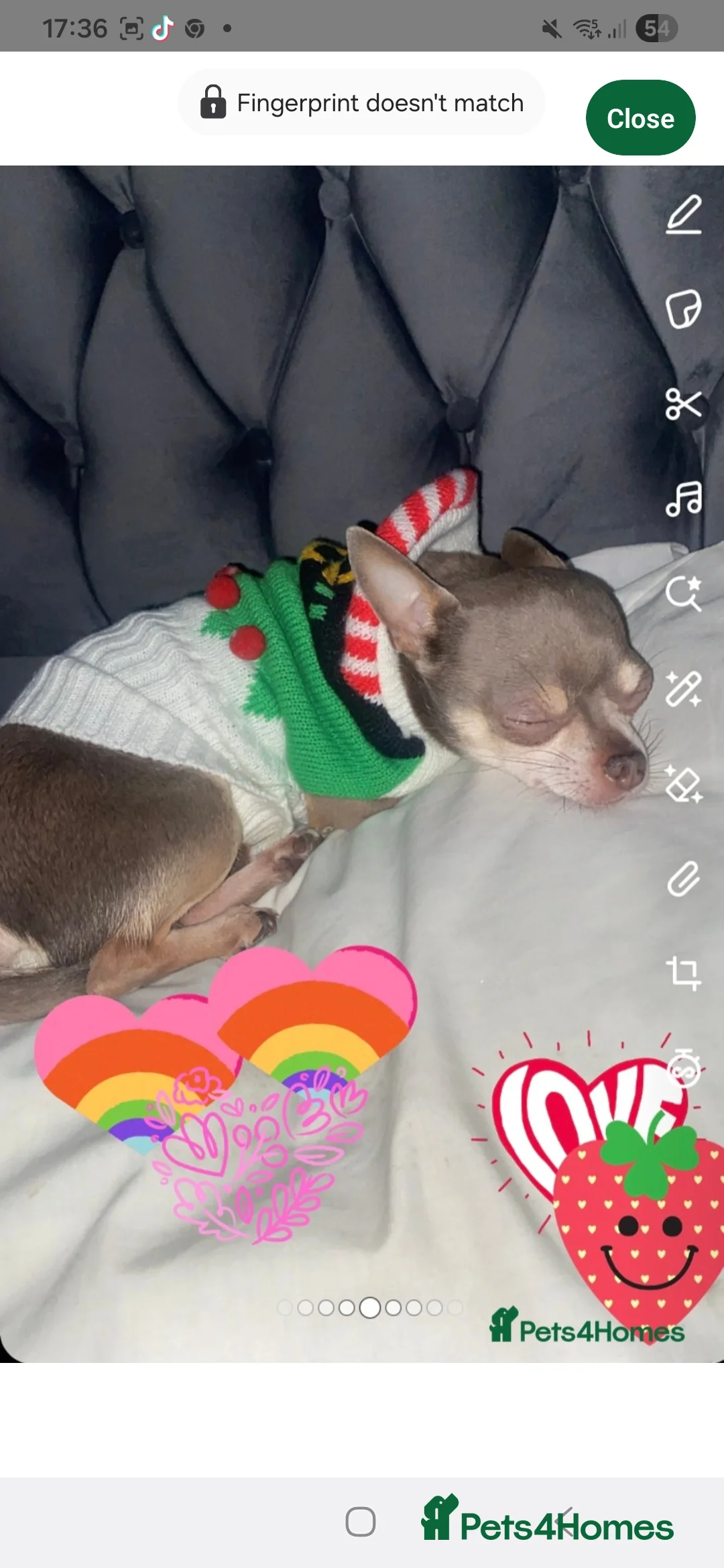This screenshot has height=1568, width=724.
Task: Open TikTok from the status bar icon
Action: point(163,28)
